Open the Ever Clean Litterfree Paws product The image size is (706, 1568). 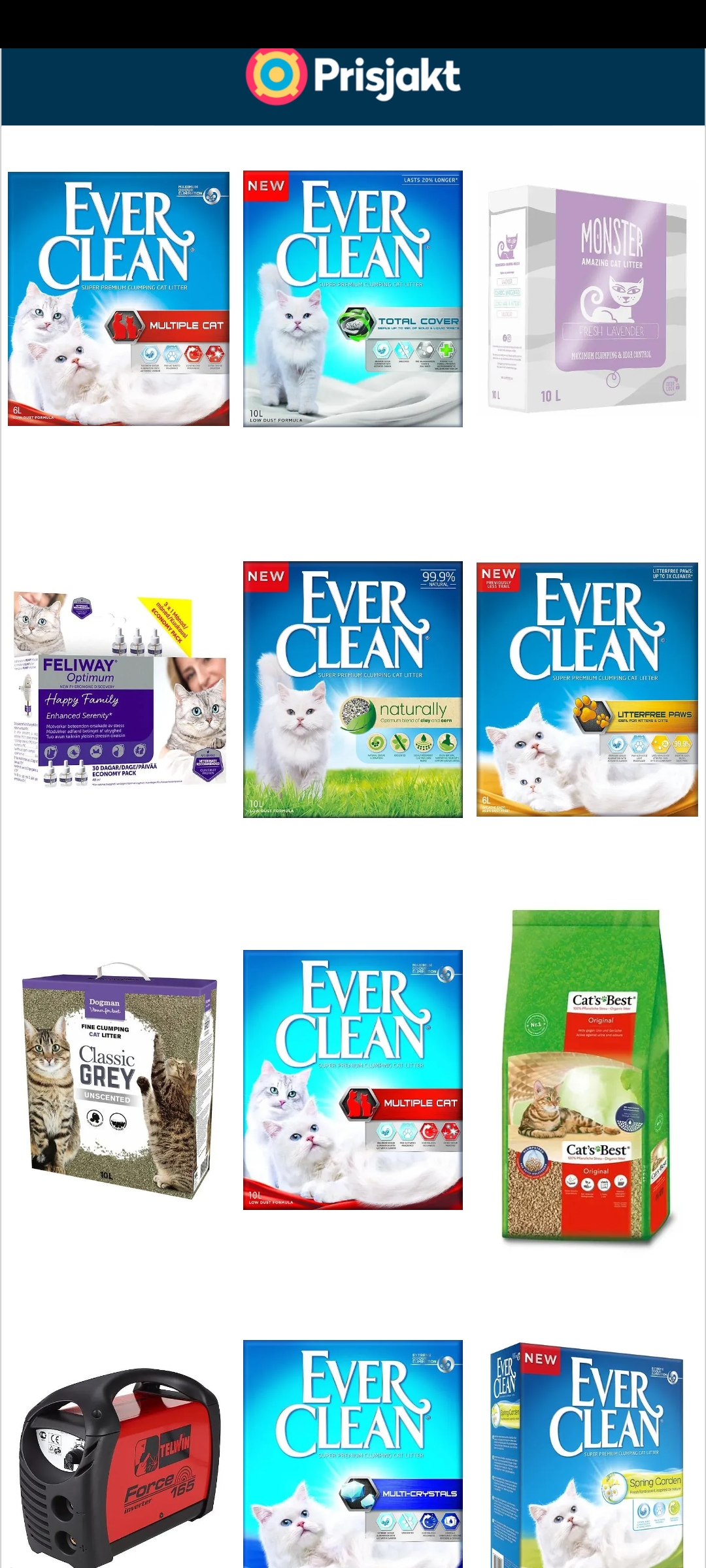(x=587, y=689)
